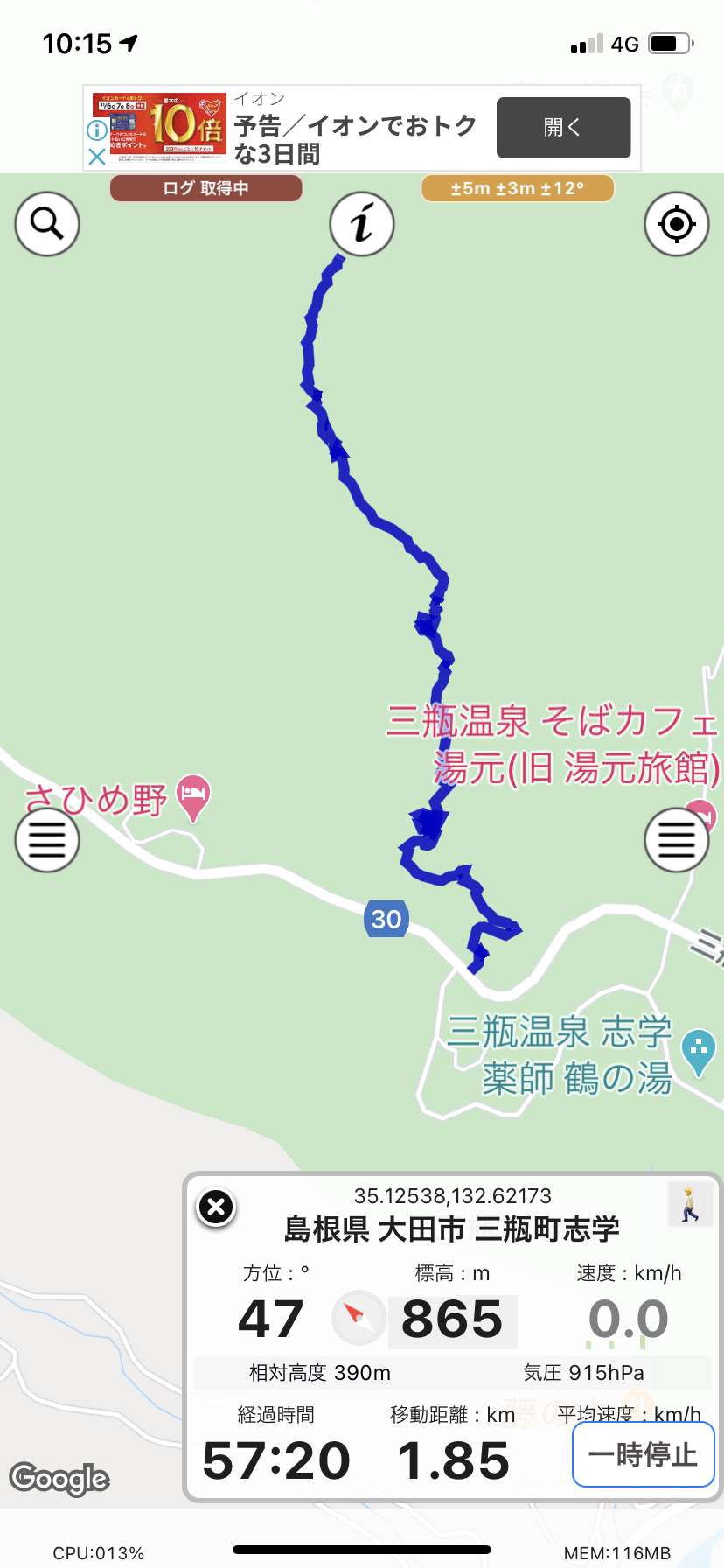Open the left side hamburger menu
The width and height of the screenshot is (724, 1568).
pos(47,840)
